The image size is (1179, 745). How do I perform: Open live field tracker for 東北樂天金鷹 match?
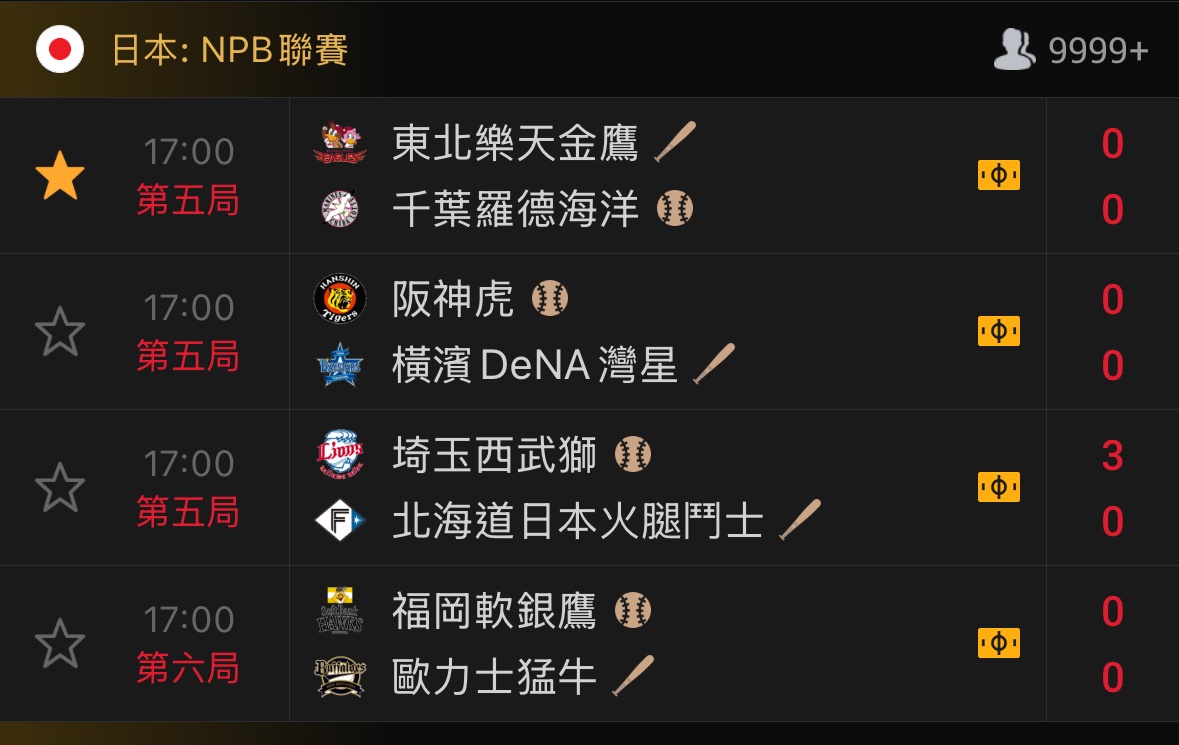[x=998, y=177]
